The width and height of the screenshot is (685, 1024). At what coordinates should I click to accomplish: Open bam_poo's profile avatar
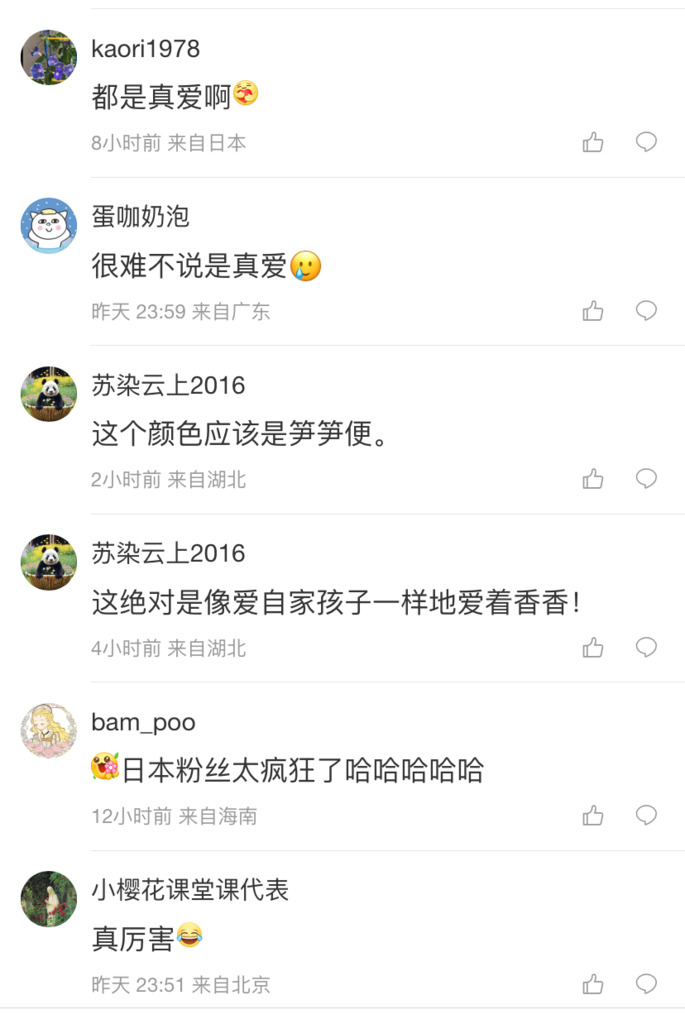(49, 730)
